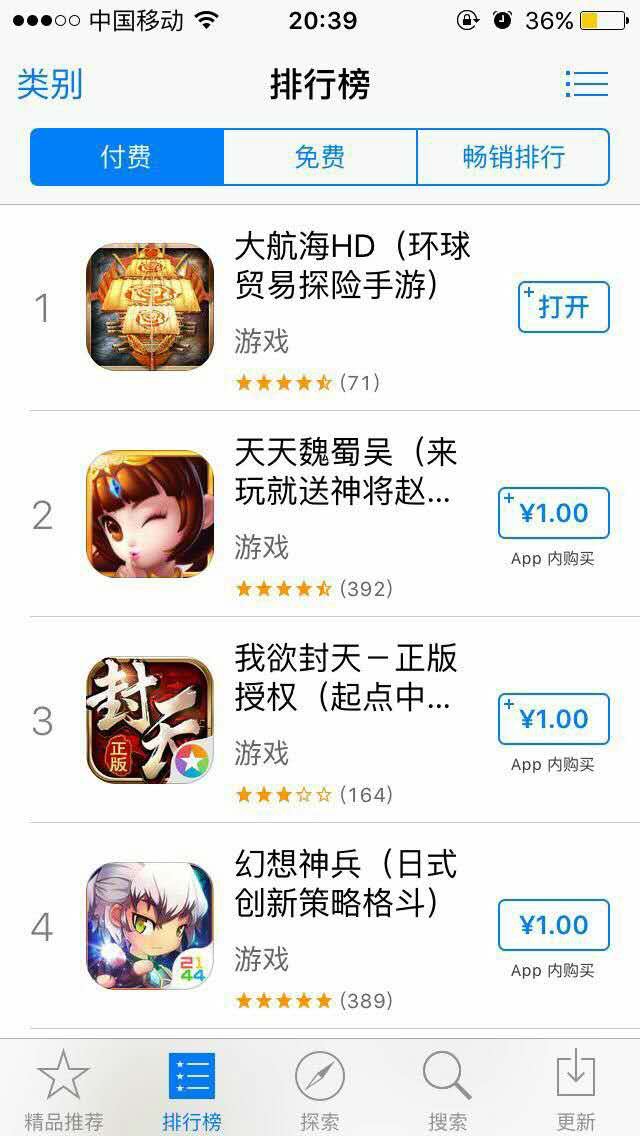View details of 大航海HD game
640x1136 pixels.
click(x=352, y=265)
